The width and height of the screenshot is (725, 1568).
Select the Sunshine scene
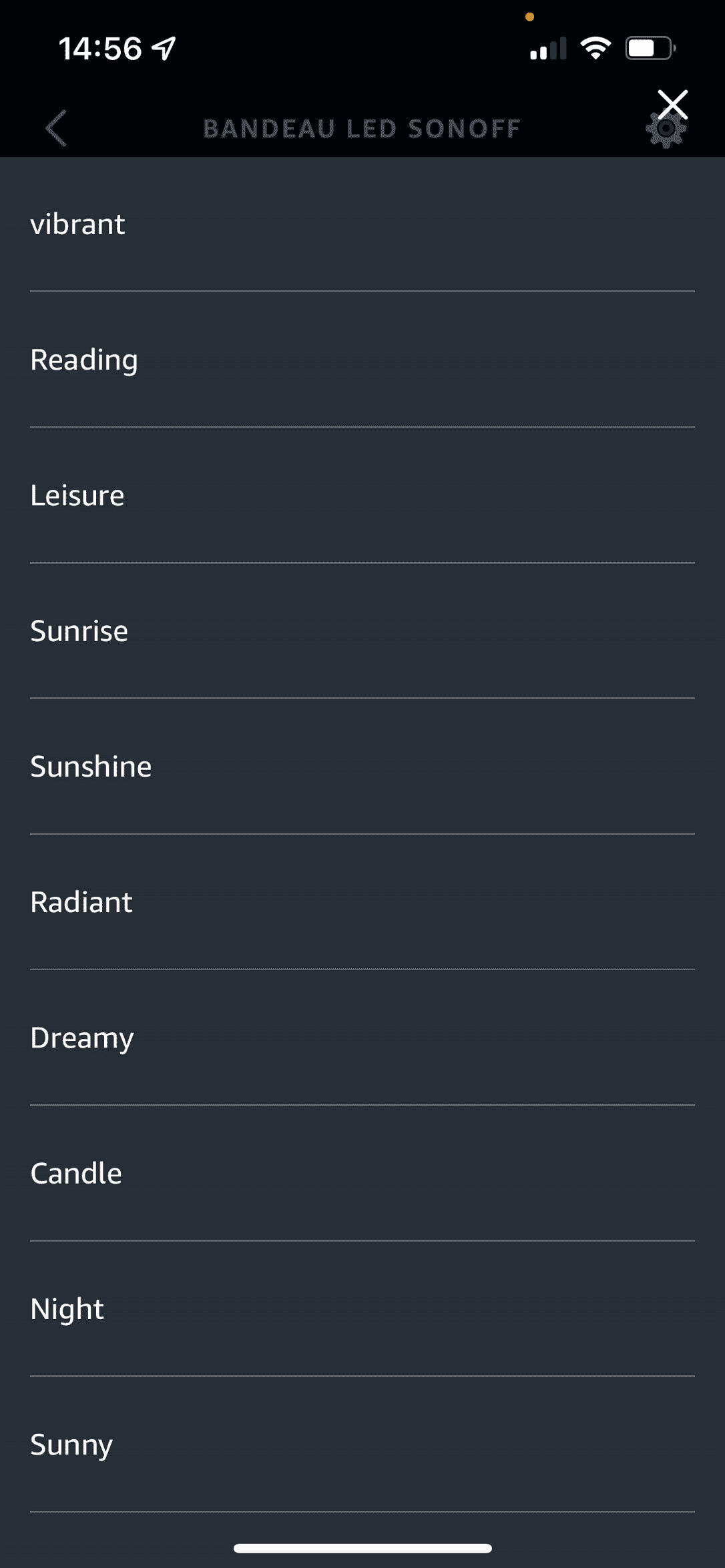click(x=362, y=766)
